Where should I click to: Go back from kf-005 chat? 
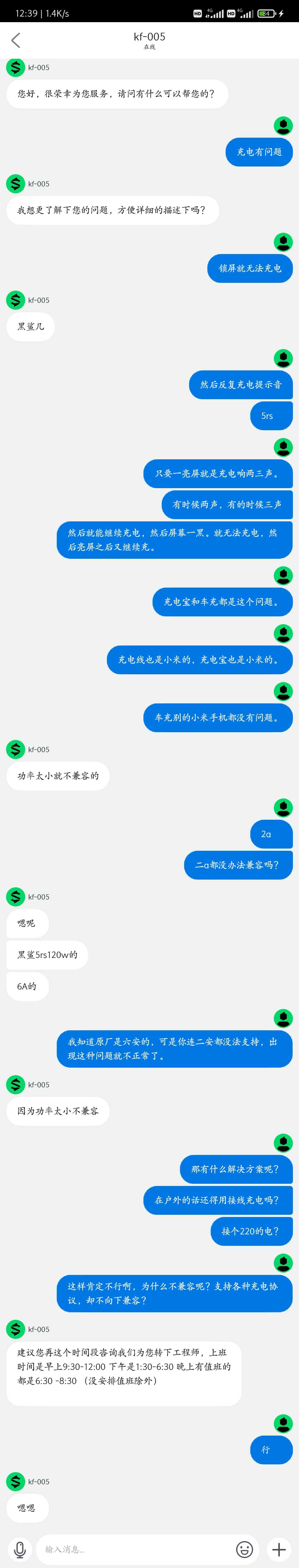(16, 40)
